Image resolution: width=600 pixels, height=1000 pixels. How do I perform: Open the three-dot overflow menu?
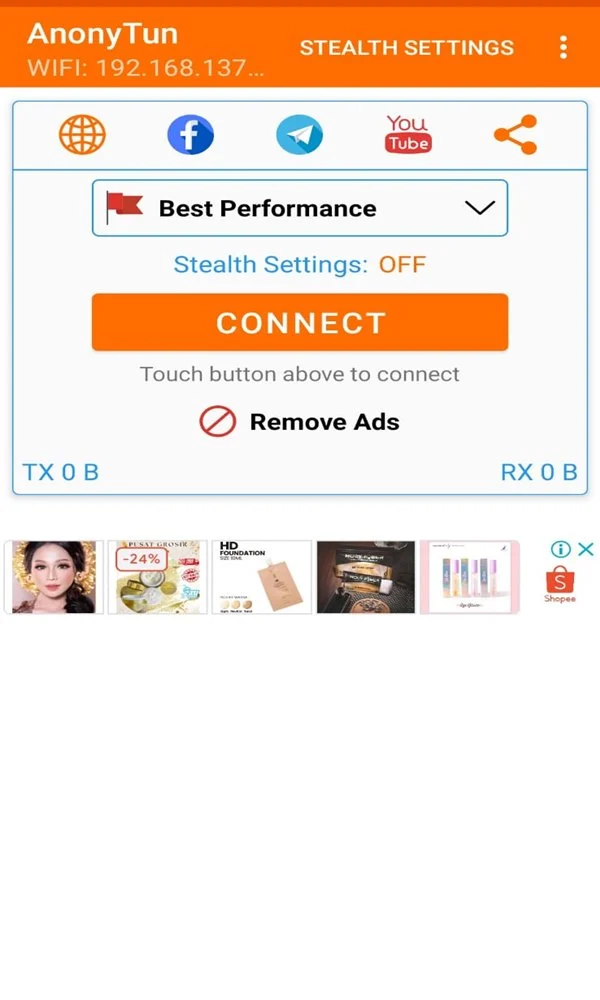tap(564, 47)
